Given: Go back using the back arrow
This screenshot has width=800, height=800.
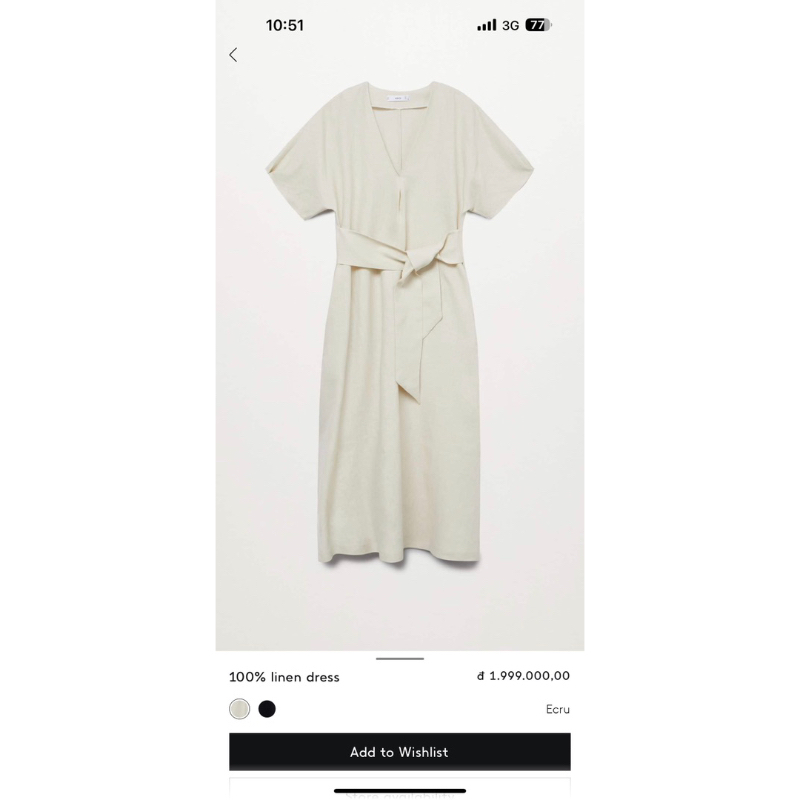Looking at the screenshot, I should tap(233, 55).
